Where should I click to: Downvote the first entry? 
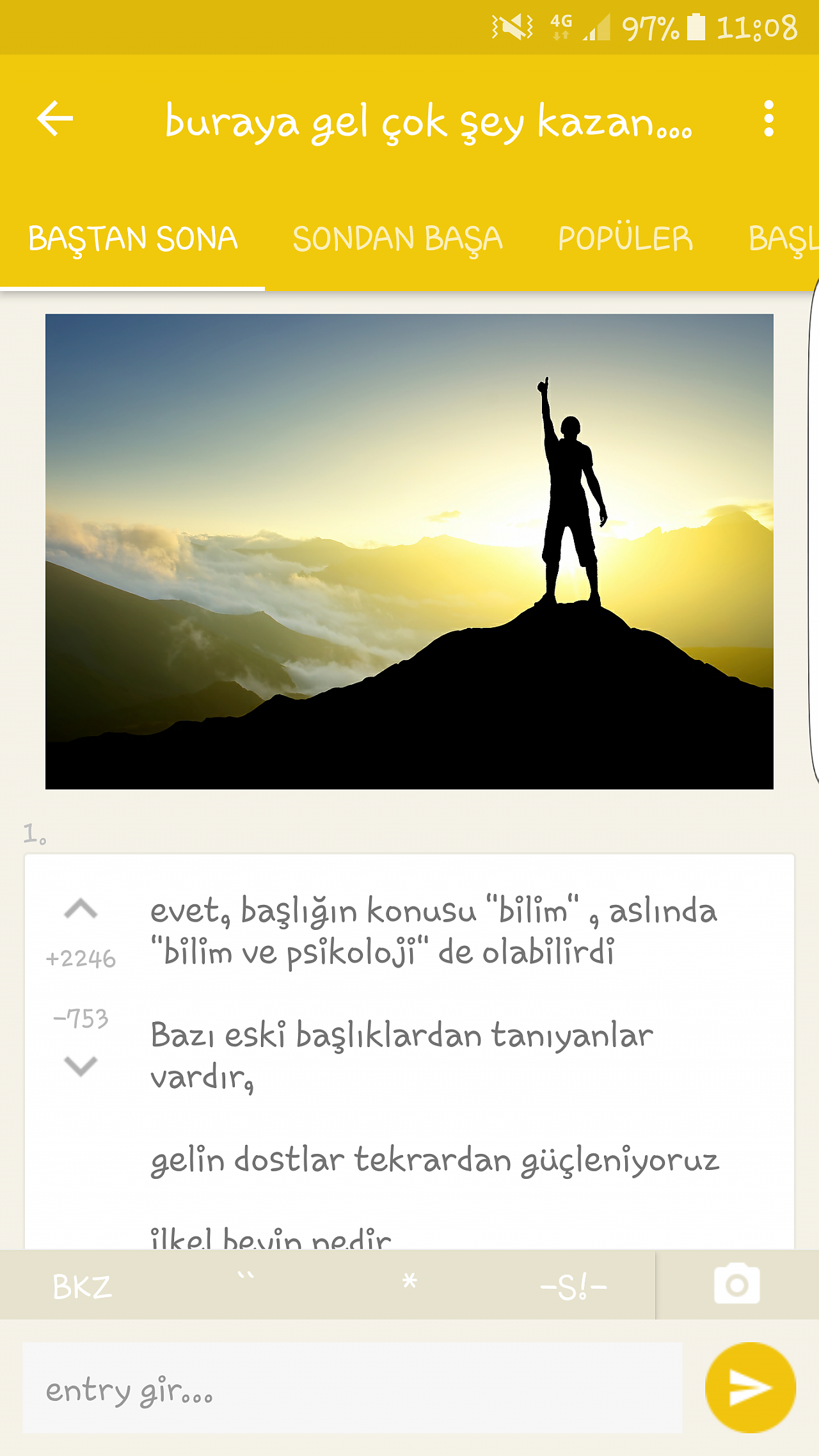pyautogui.click(x=81, y=1066)
